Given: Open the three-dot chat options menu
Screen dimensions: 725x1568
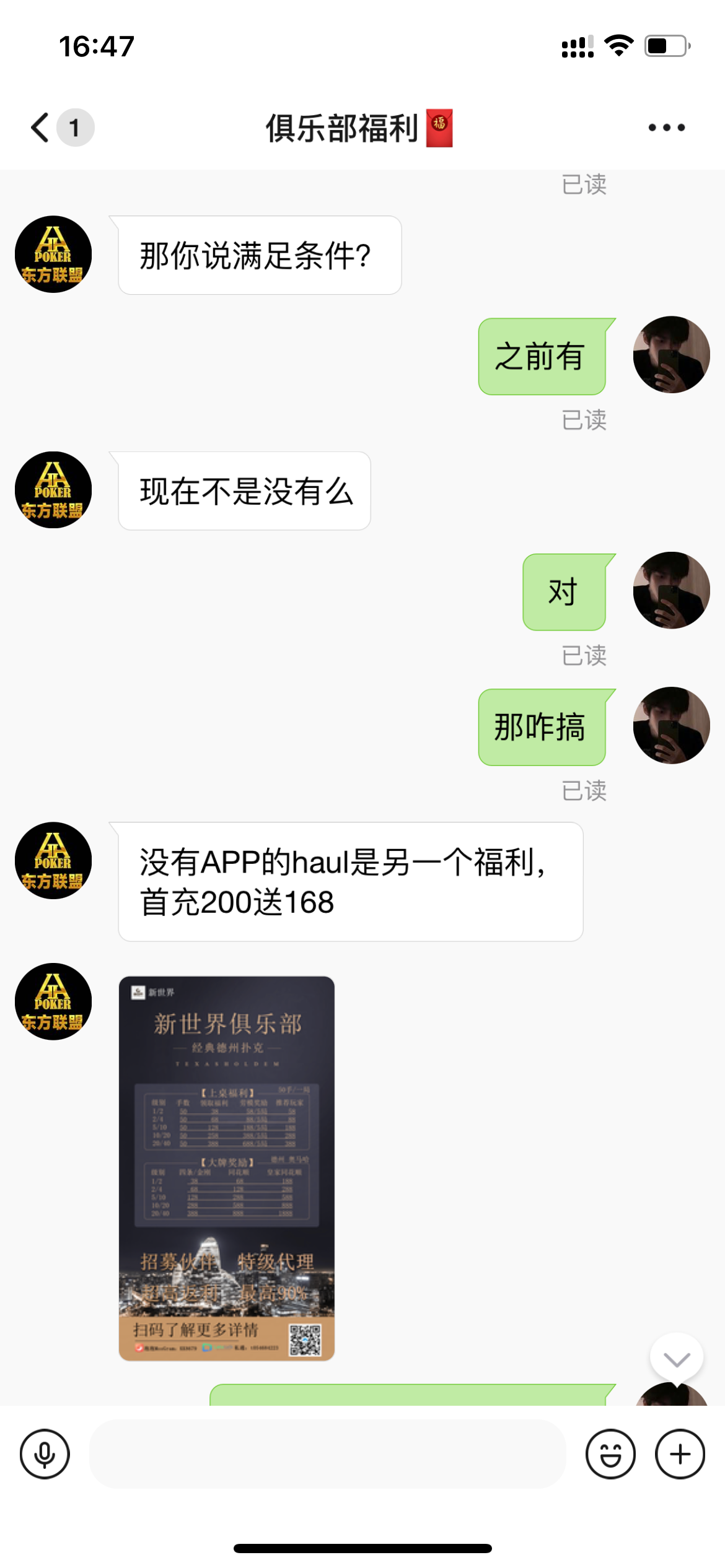Looking at the screenshot, I should [x=666, y=128].
